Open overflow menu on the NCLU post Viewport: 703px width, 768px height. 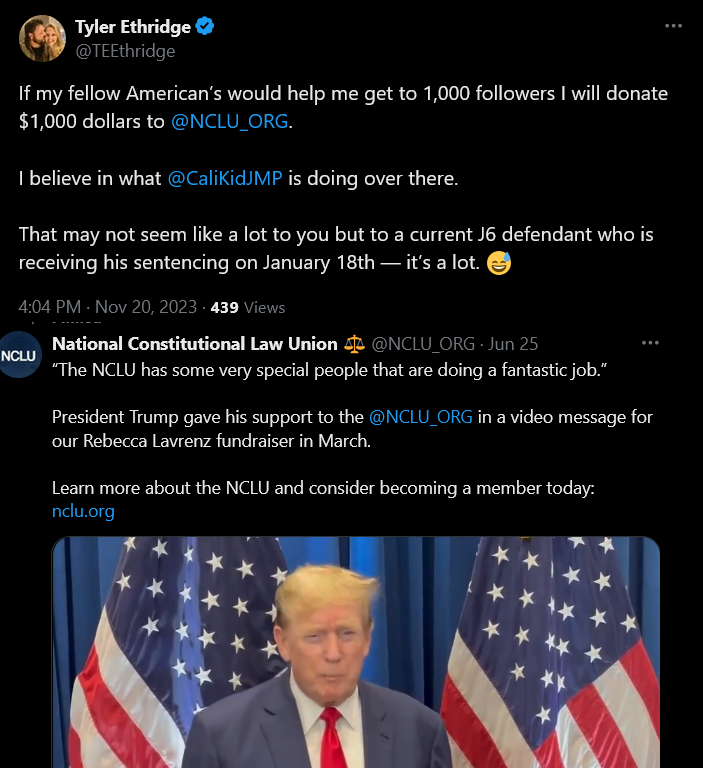pos(650,343)
